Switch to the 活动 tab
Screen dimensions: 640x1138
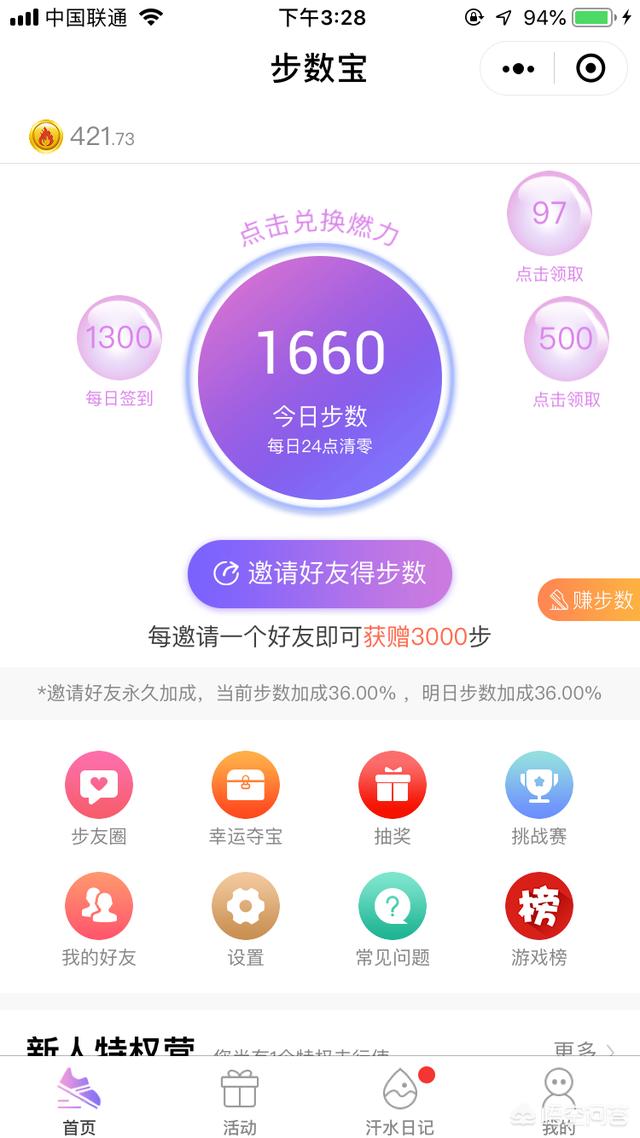(x=239, y=1100)
